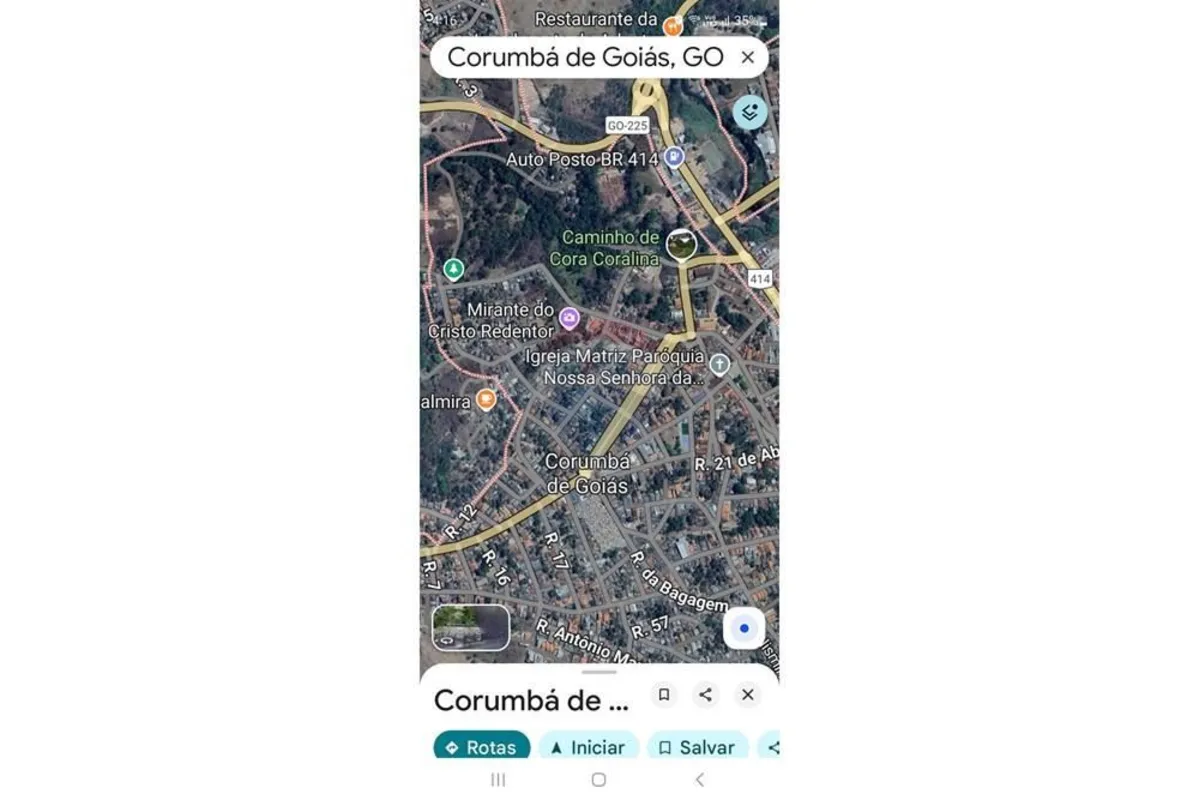Clear the Corumbá de Goiás search text
Viewport: 1199px width, 800px height.
pyautogui.click(x=747, y=58)
